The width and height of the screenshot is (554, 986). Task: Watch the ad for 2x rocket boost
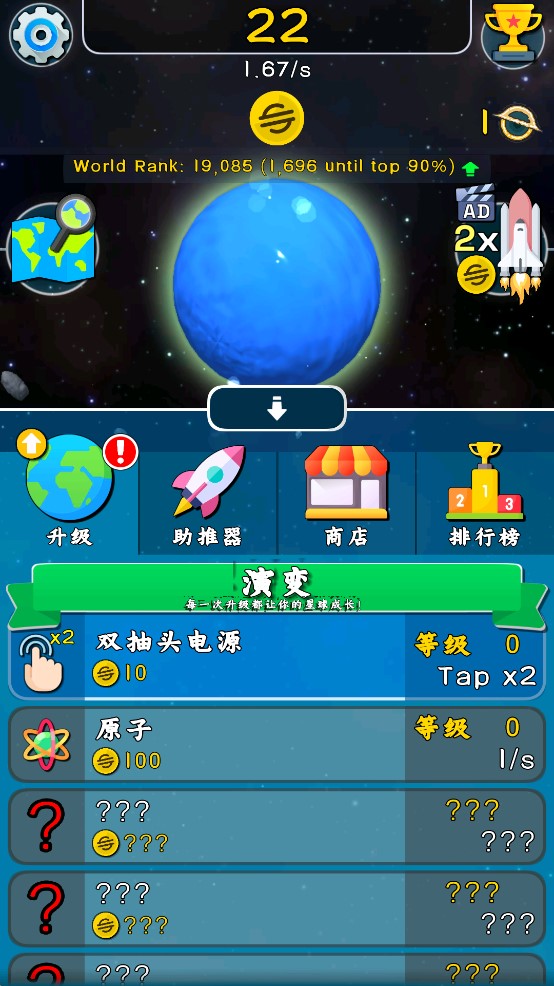[x=499, y=244]
